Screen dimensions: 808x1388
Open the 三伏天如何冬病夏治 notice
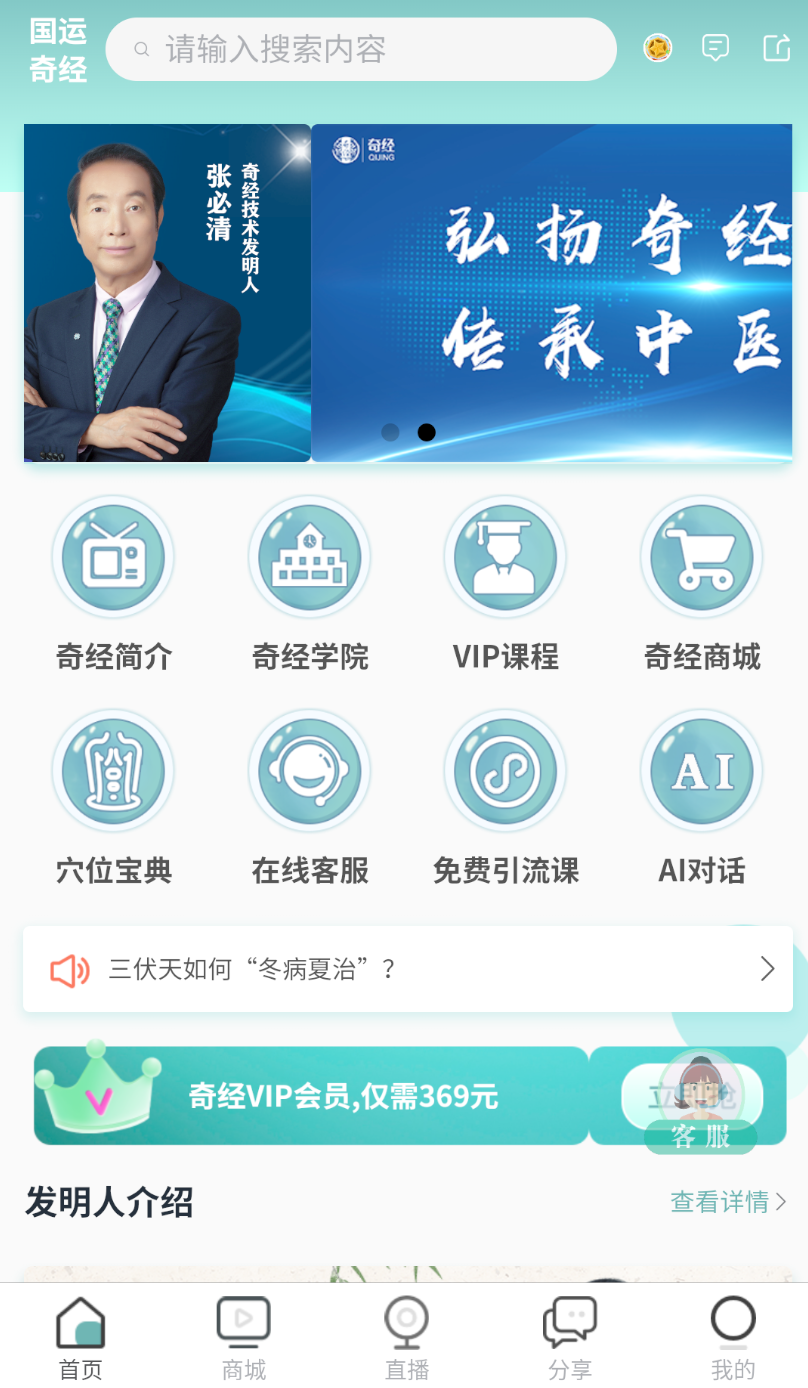[x=408, y=969]
